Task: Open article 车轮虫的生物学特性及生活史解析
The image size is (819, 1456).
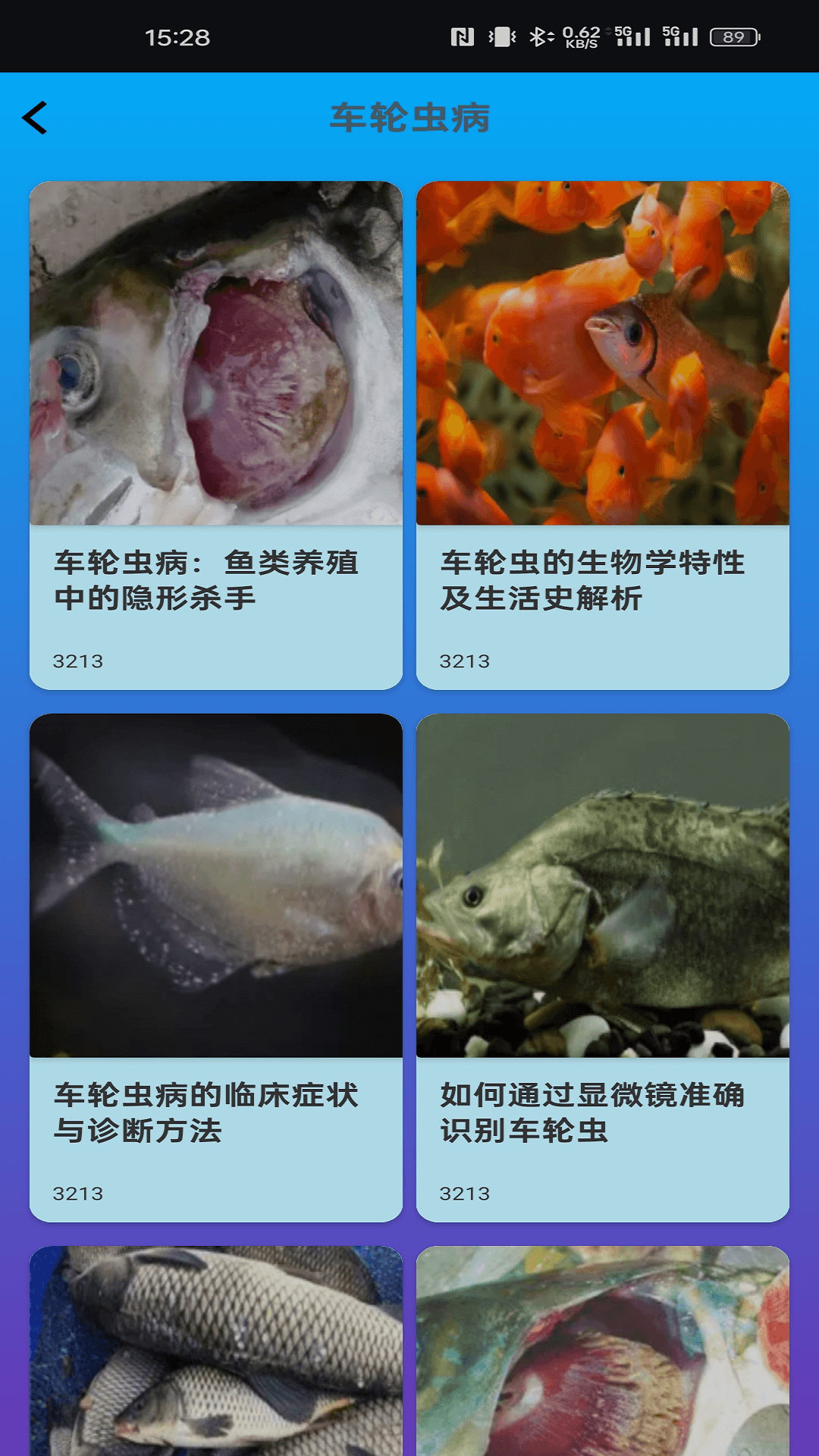Action: click(603, 435)
